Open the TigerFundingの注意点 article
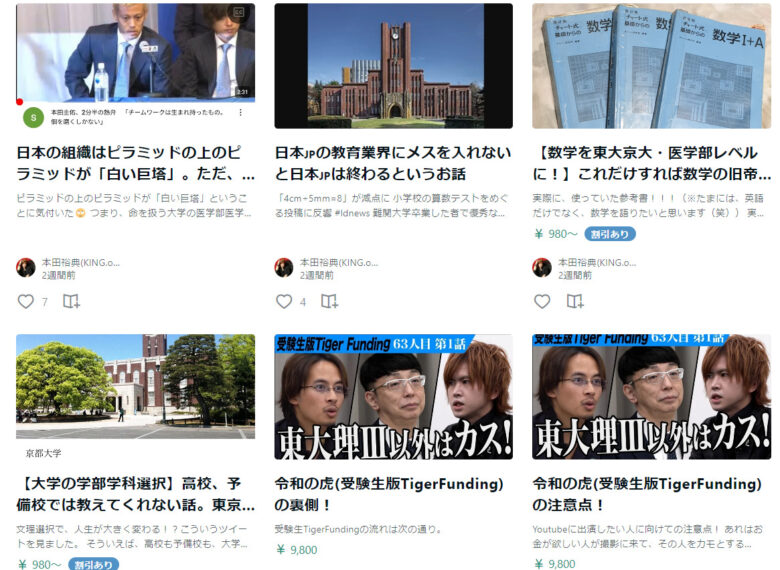 [x=651, y=493]
